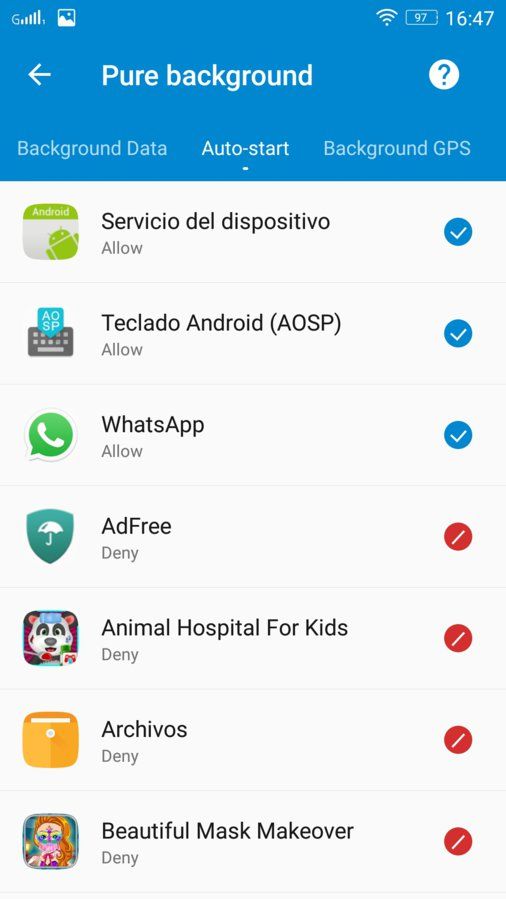This screenshot has height=899, width=506.
Task: Toggle auto-start for Servicio del dispositivo
Action: [458, 232]
